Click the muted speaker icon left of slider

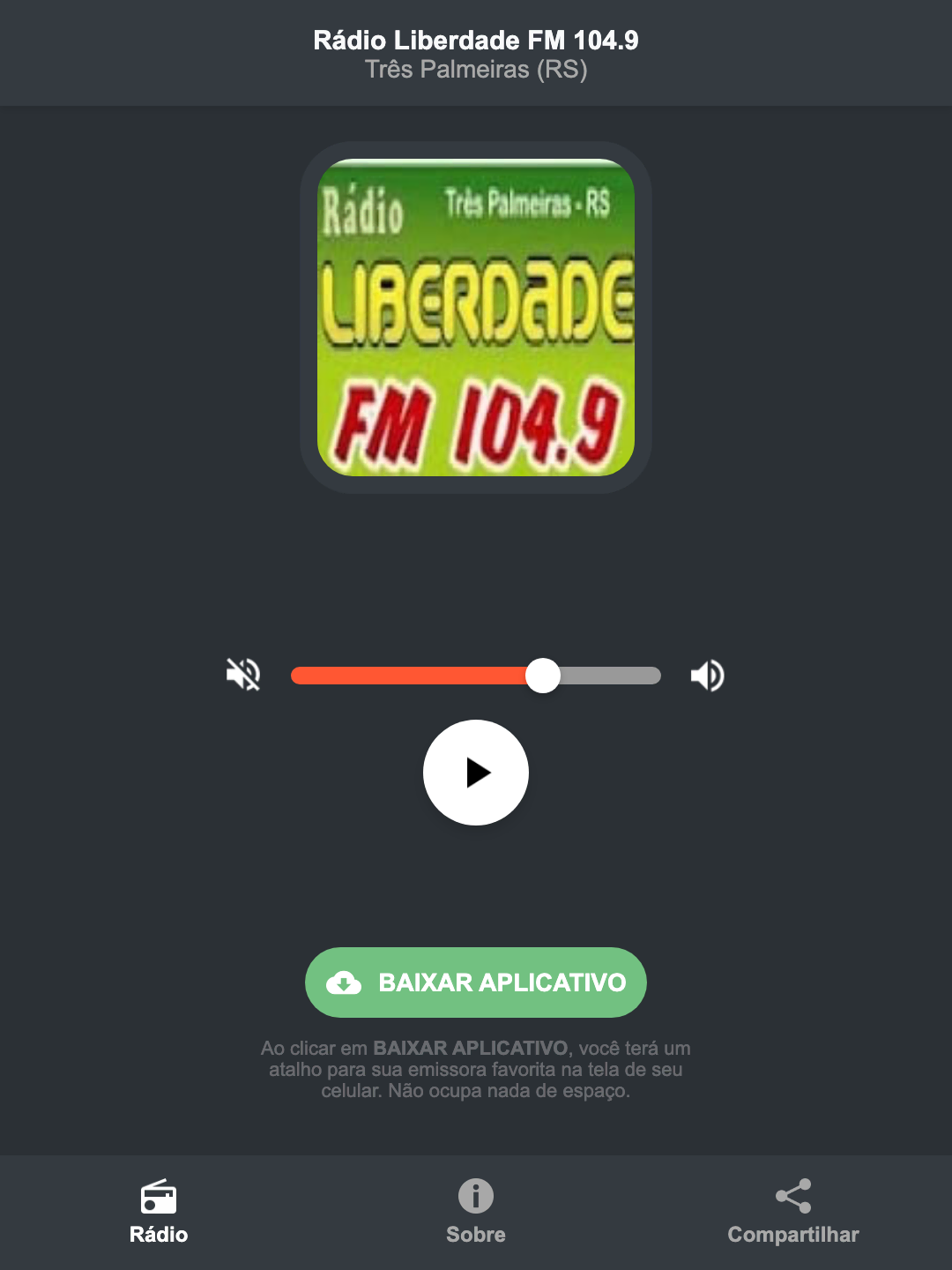(242, 675)
